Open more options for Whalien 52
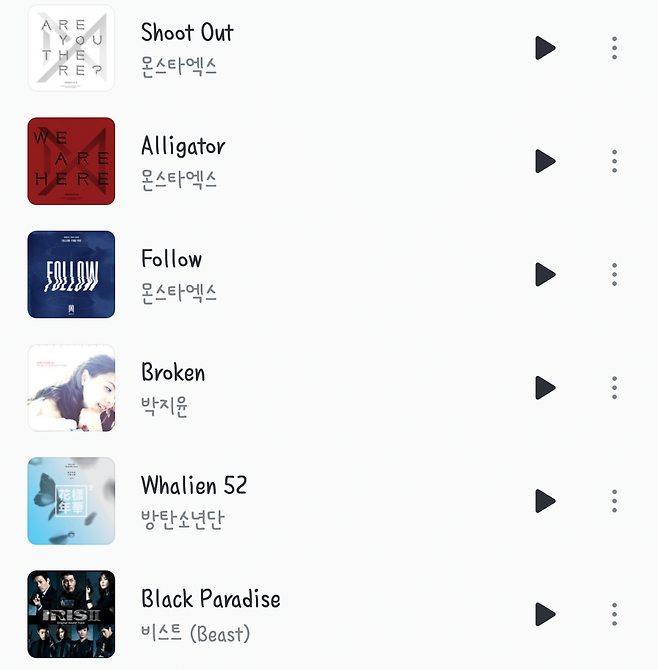Viewport: 658px width, 670px height. coord(614,501)
